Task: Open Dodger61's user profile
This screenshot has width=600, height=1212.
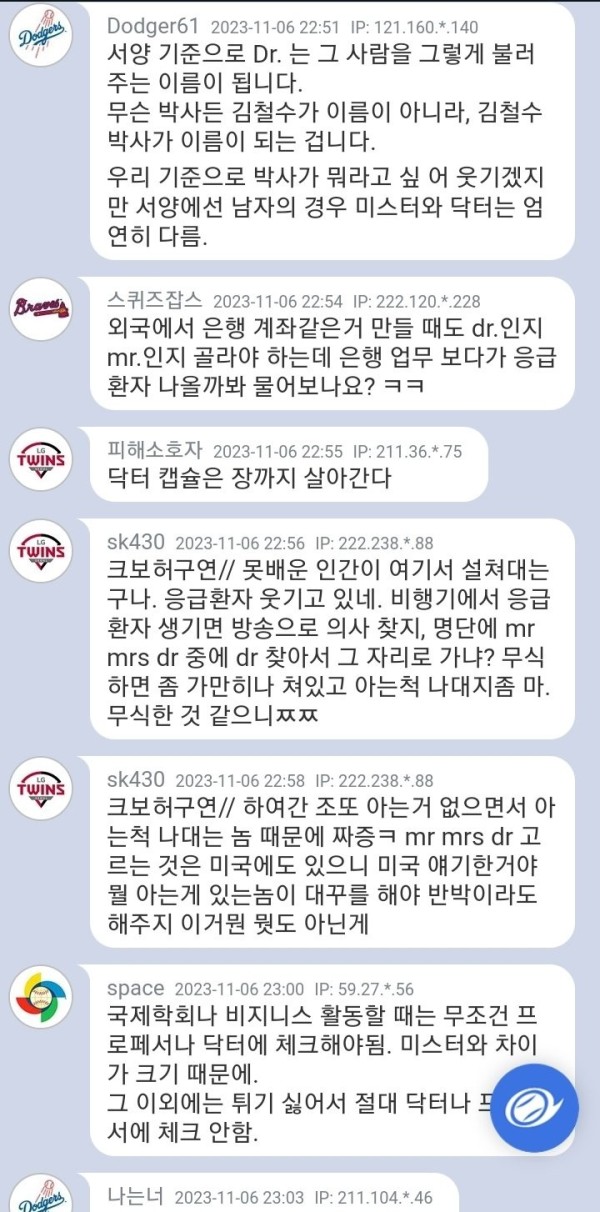Action: point(149,23)
